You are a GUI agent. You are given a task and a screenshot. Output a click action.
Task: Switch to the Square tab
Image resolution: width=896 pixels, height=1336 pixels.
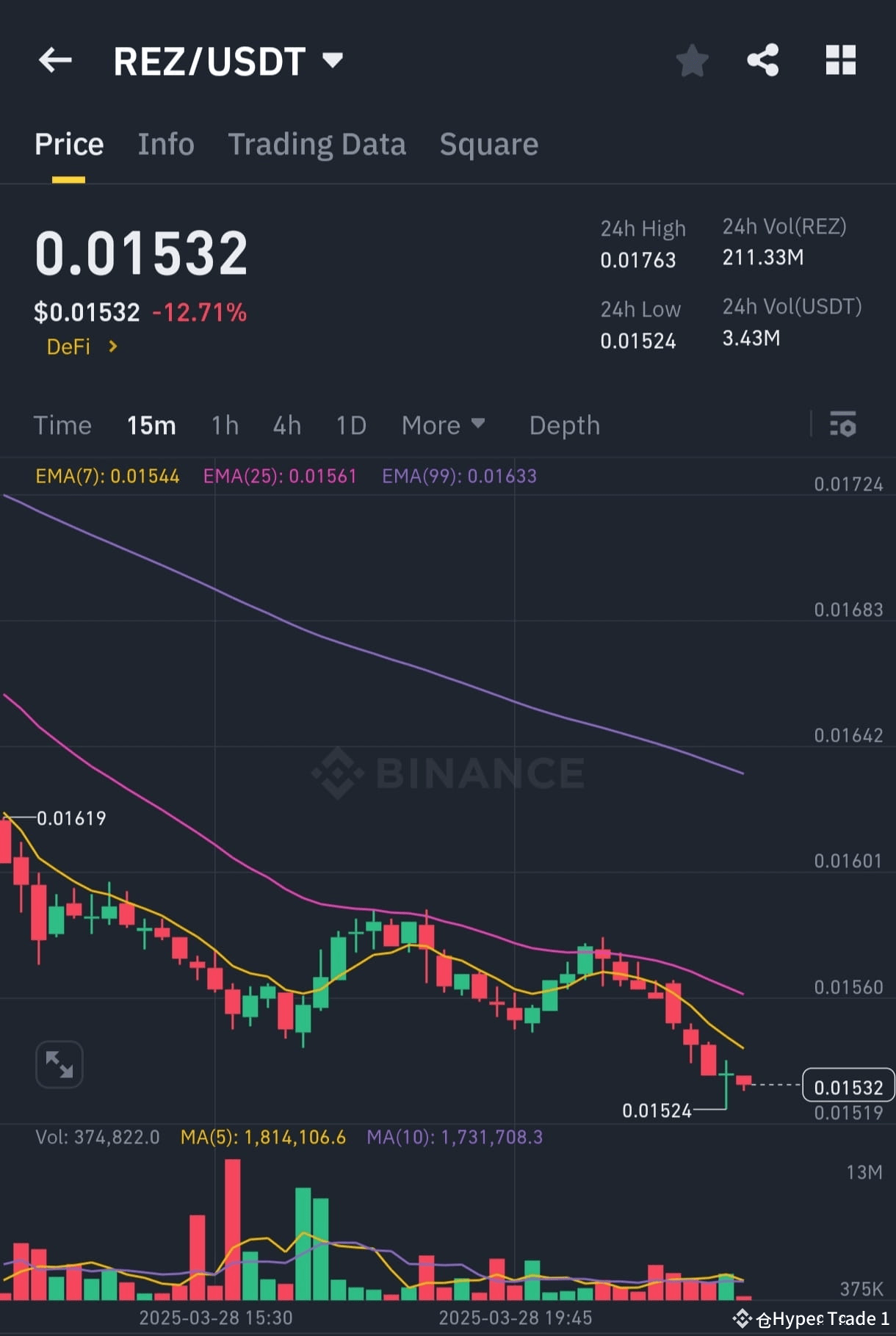tap(488, 144)
